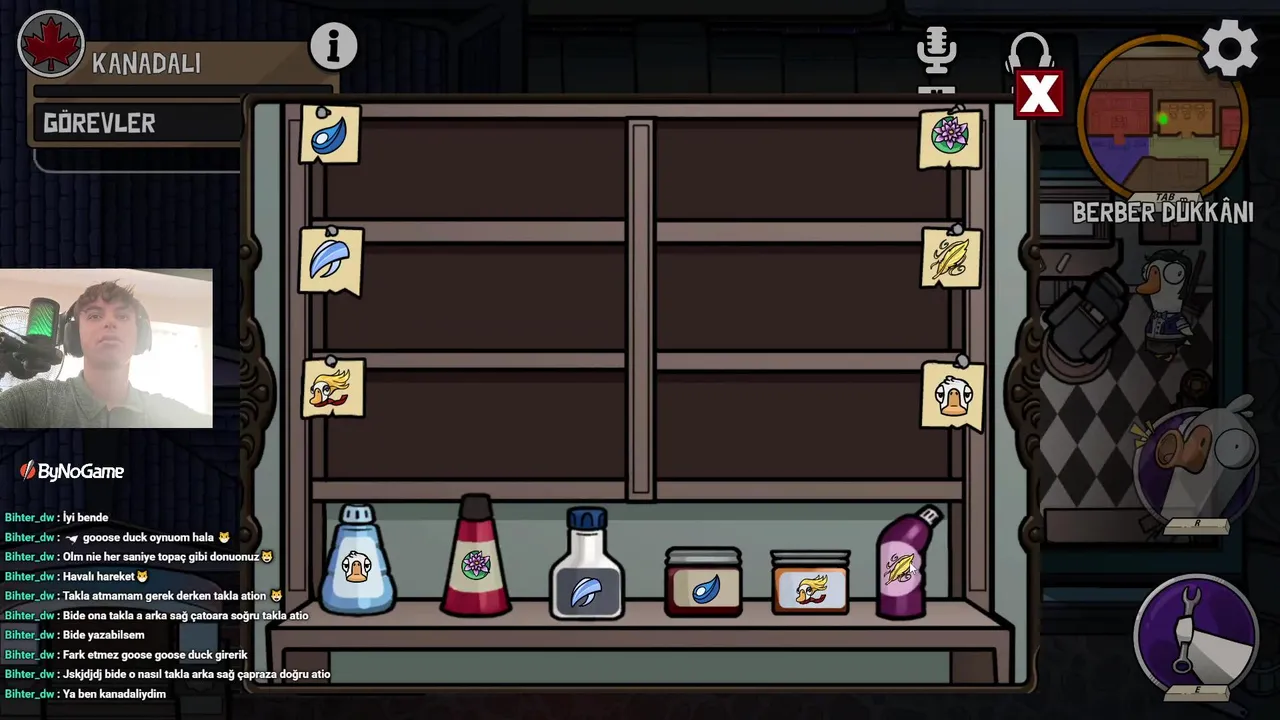Toggle the microphone
The height and width of the screenshot is (720, 1280).
coord(936,50)
